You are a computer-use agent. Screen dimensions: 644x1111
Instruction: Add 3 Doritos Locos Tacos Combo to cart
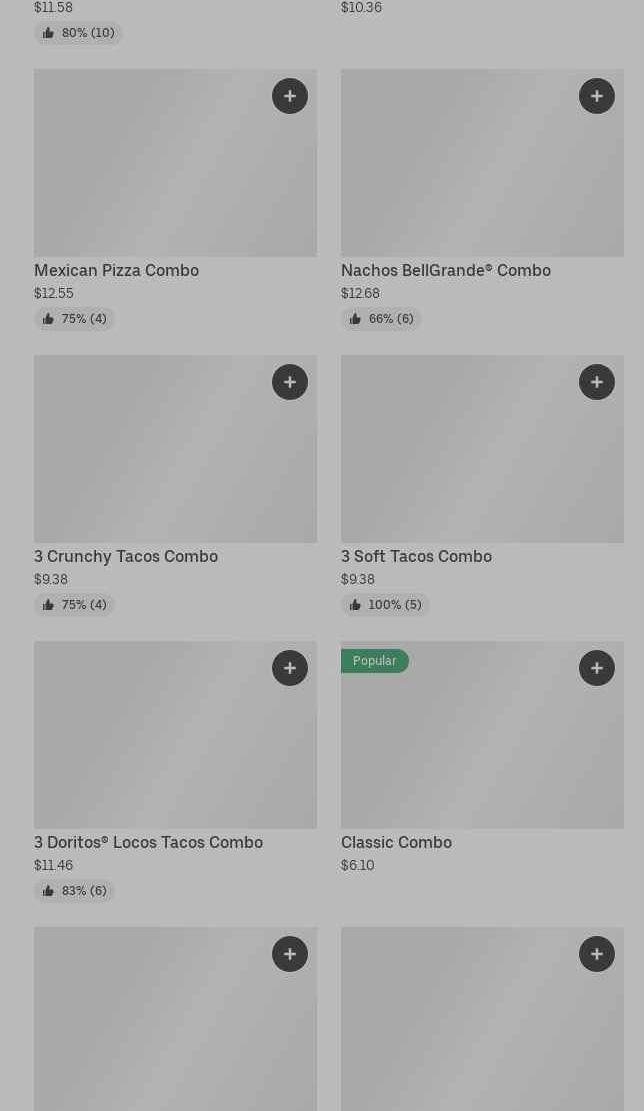(x=290, y=668)
